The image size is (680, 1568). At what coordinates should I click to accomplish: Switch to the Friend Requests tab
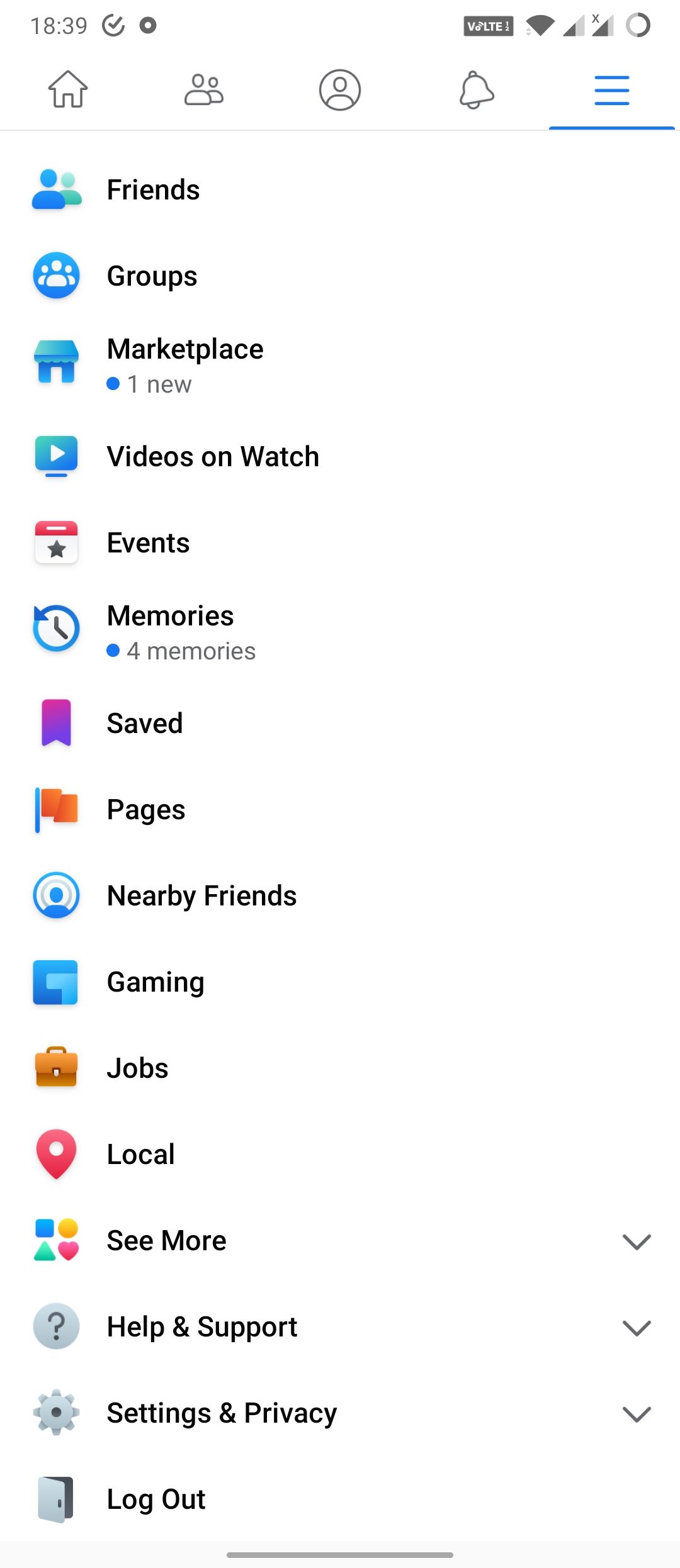click(204, 90)
